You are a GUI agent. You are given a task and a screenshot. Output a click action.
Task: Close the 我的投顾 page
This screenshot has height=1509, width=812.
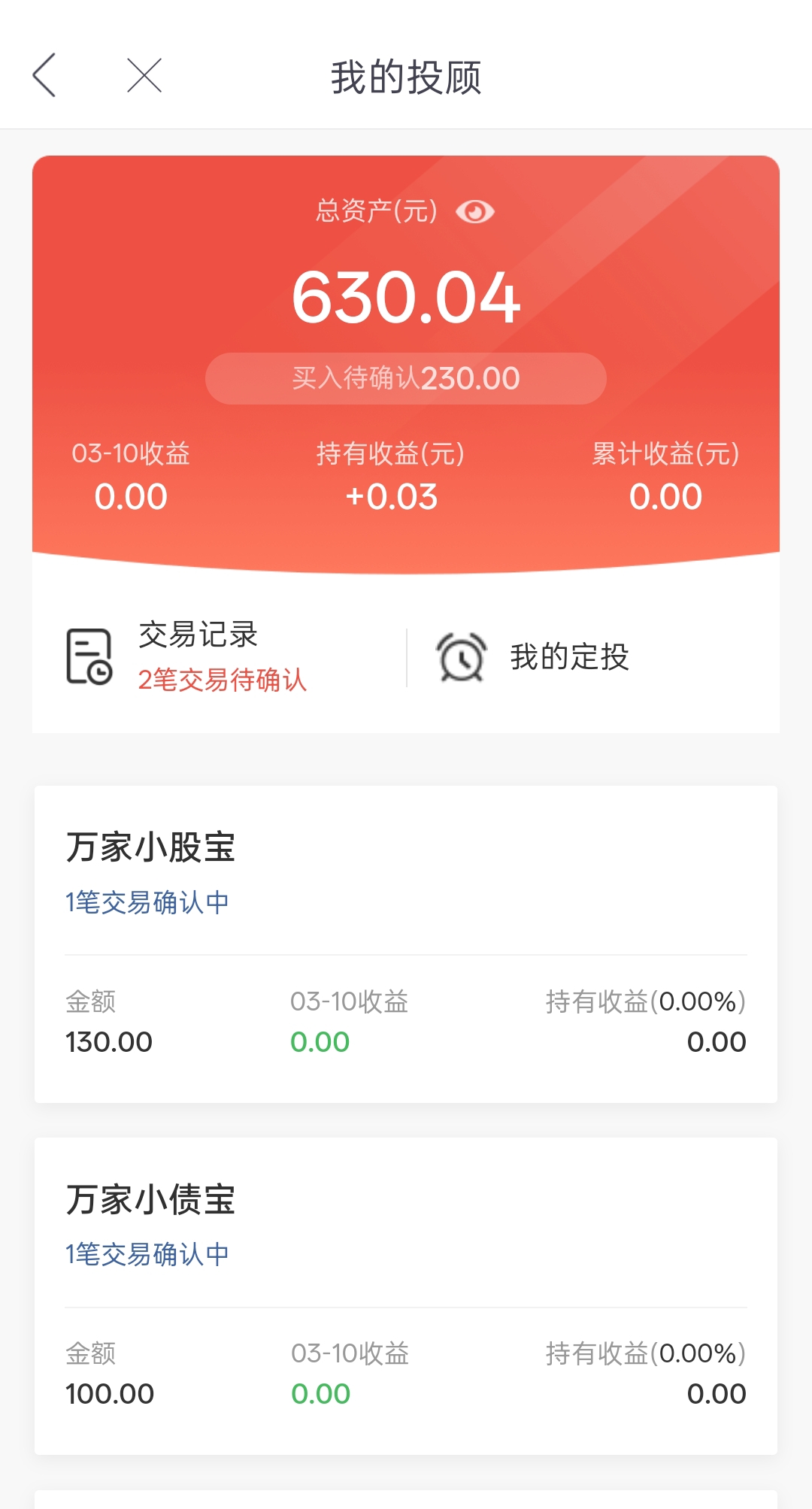(x=144, y=75)
